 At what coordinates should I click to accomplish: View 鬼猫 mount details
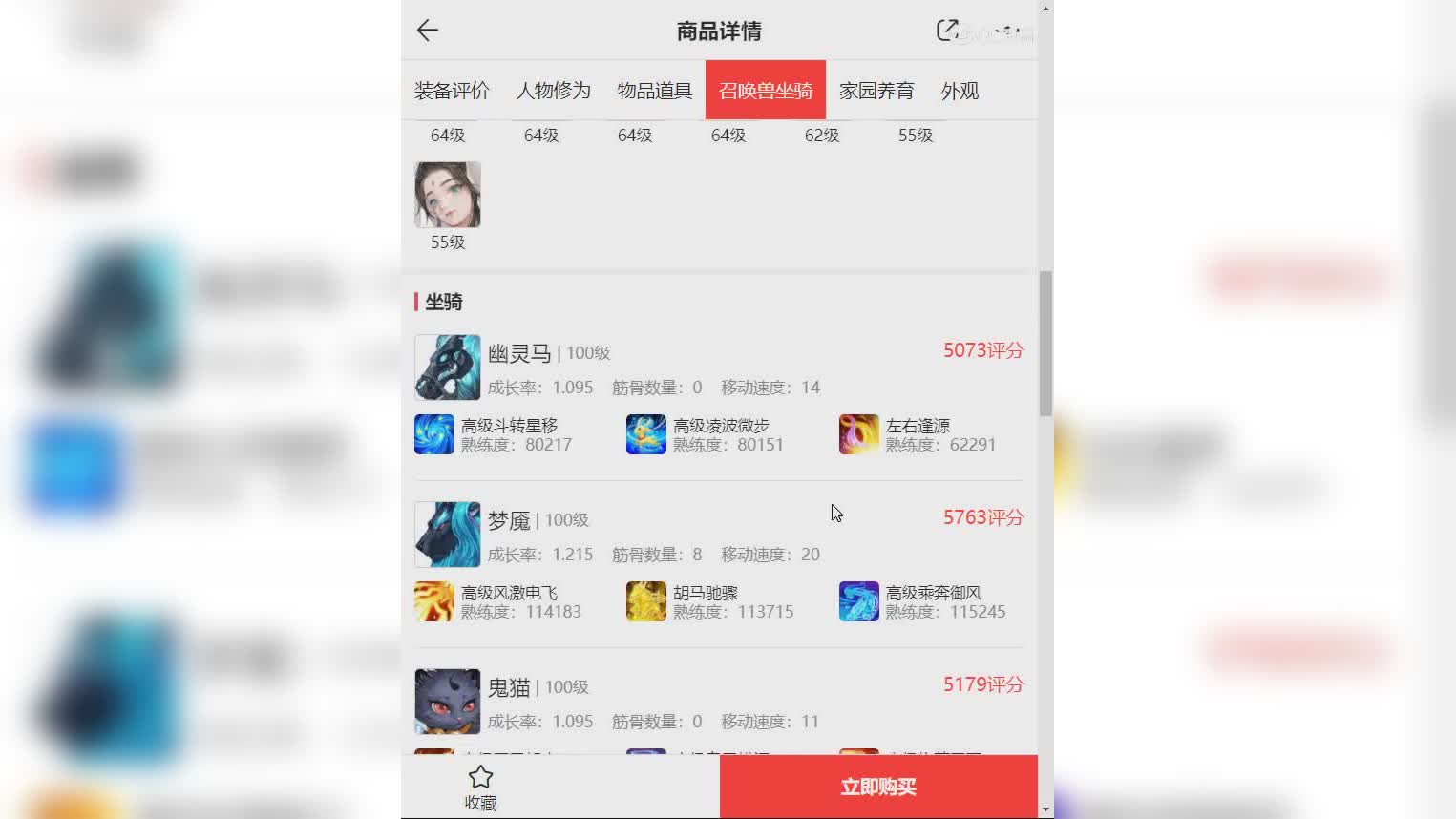448,702
